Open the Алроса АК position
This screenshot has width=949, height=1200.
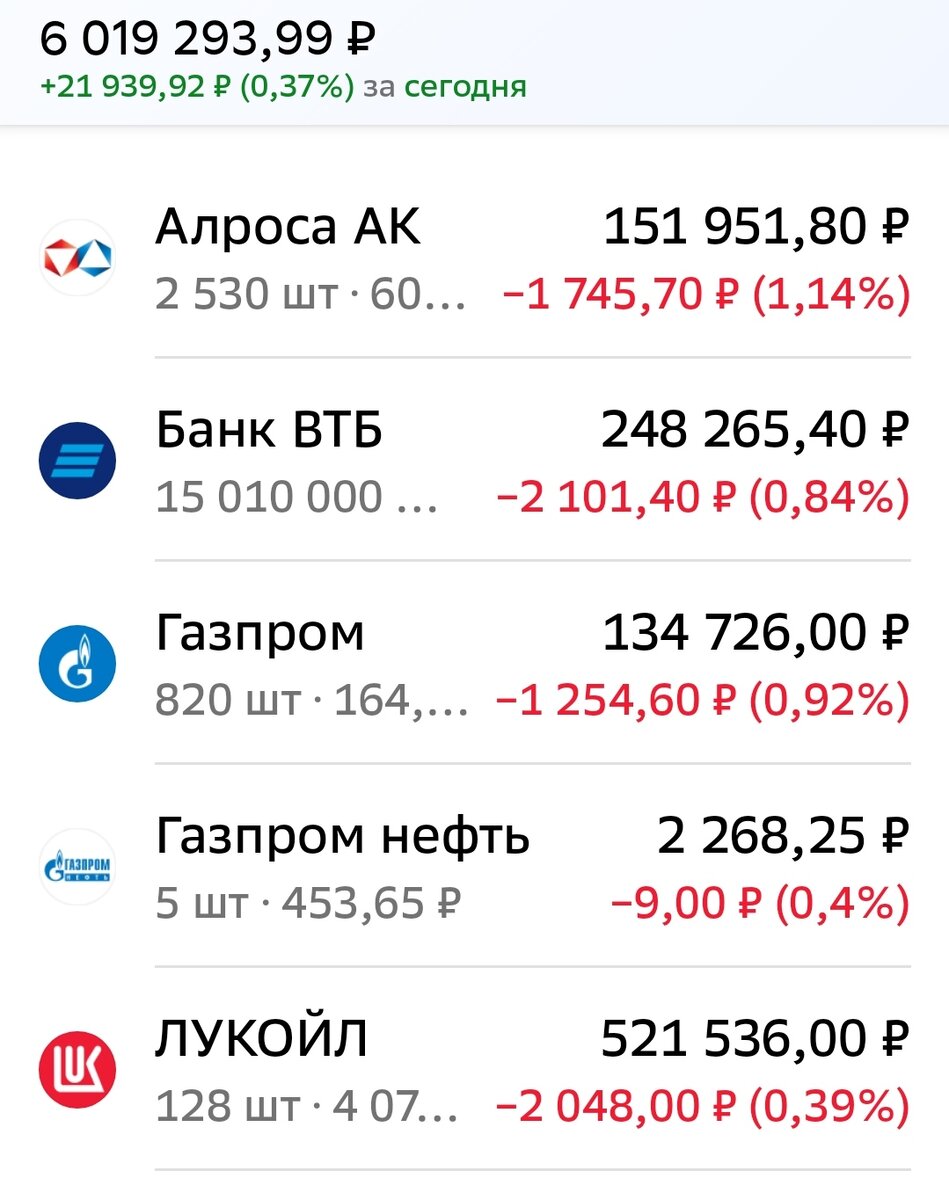(x=287, y=228)
